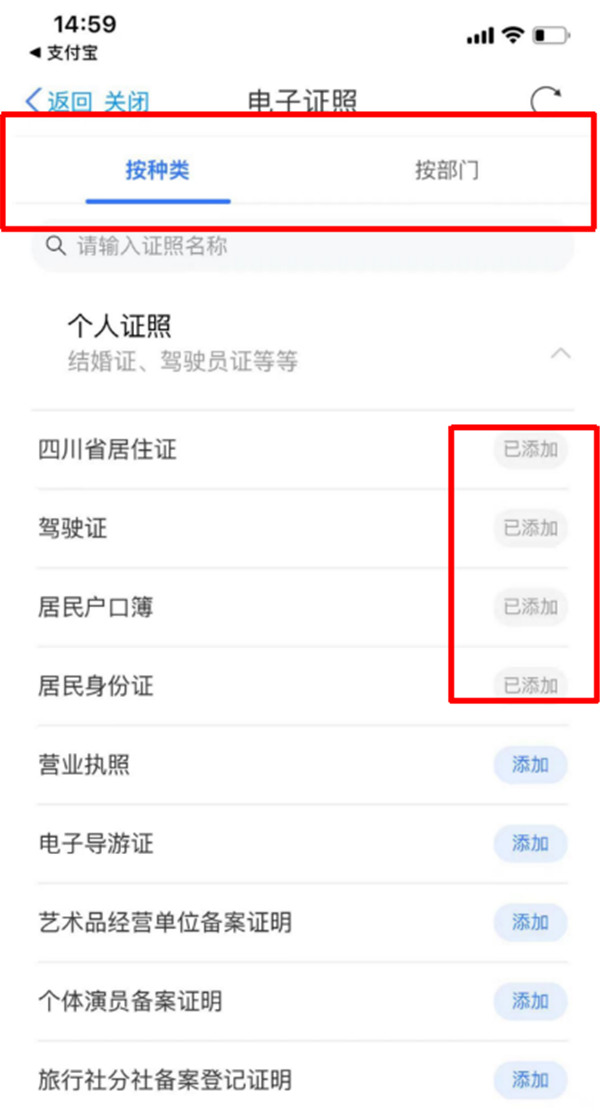Close the page with 关闭

pyautogui.click(x=128, y=100)
